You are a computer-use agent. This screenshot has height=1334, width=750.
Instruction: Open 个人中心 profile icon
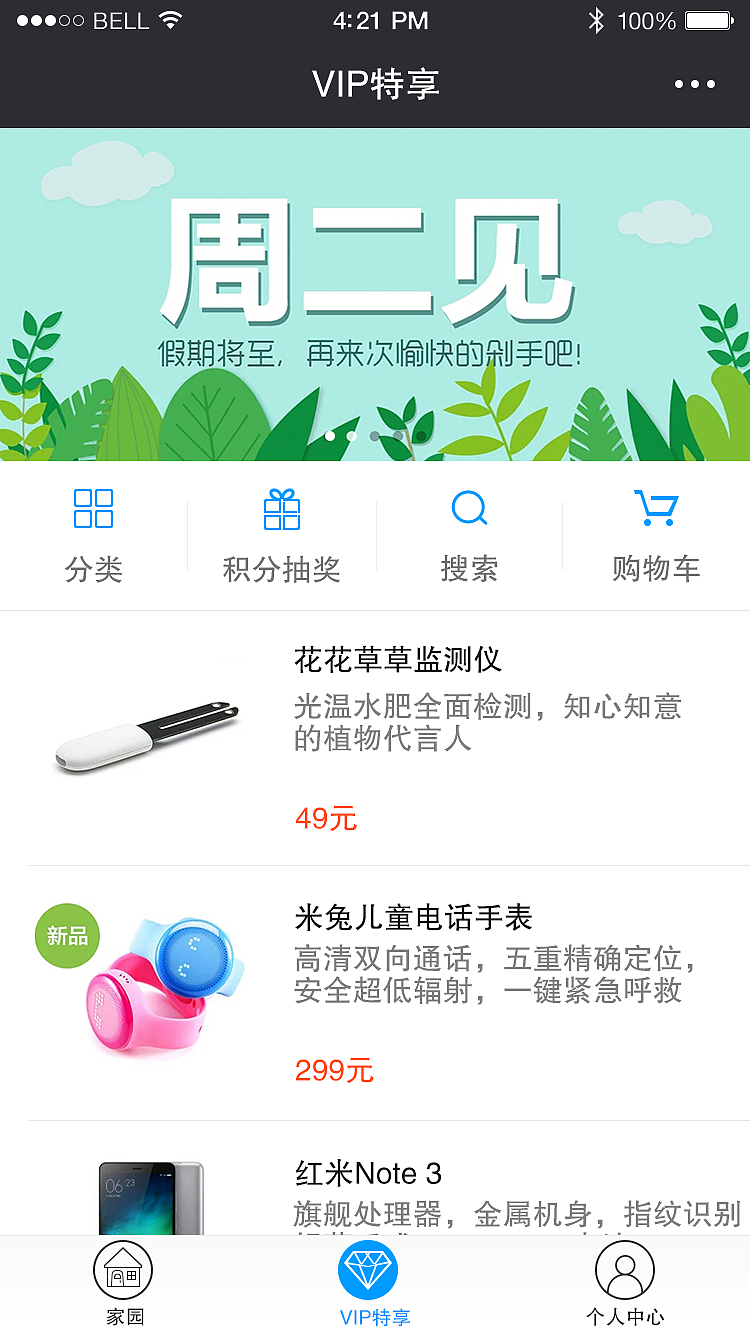624,1269
